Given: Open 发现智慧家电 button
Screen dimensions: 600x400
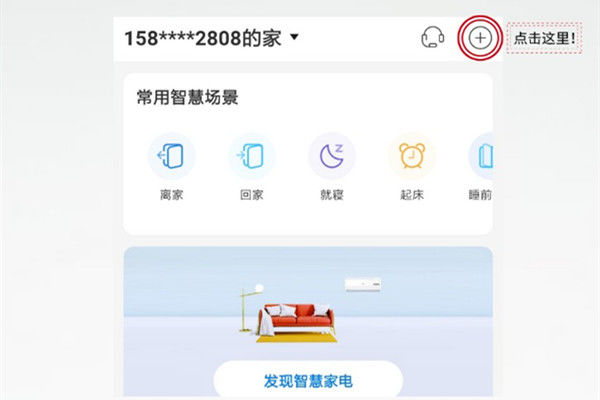Looking at the screenshot, I should click(x=308, y=381).
